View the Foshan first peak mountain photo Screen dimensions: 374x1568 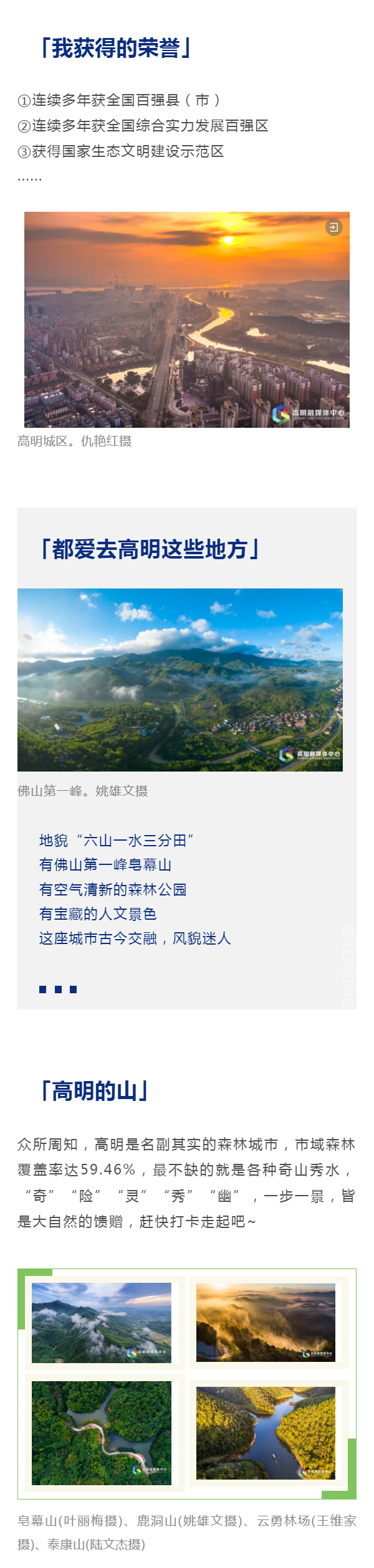pos(180,679)
